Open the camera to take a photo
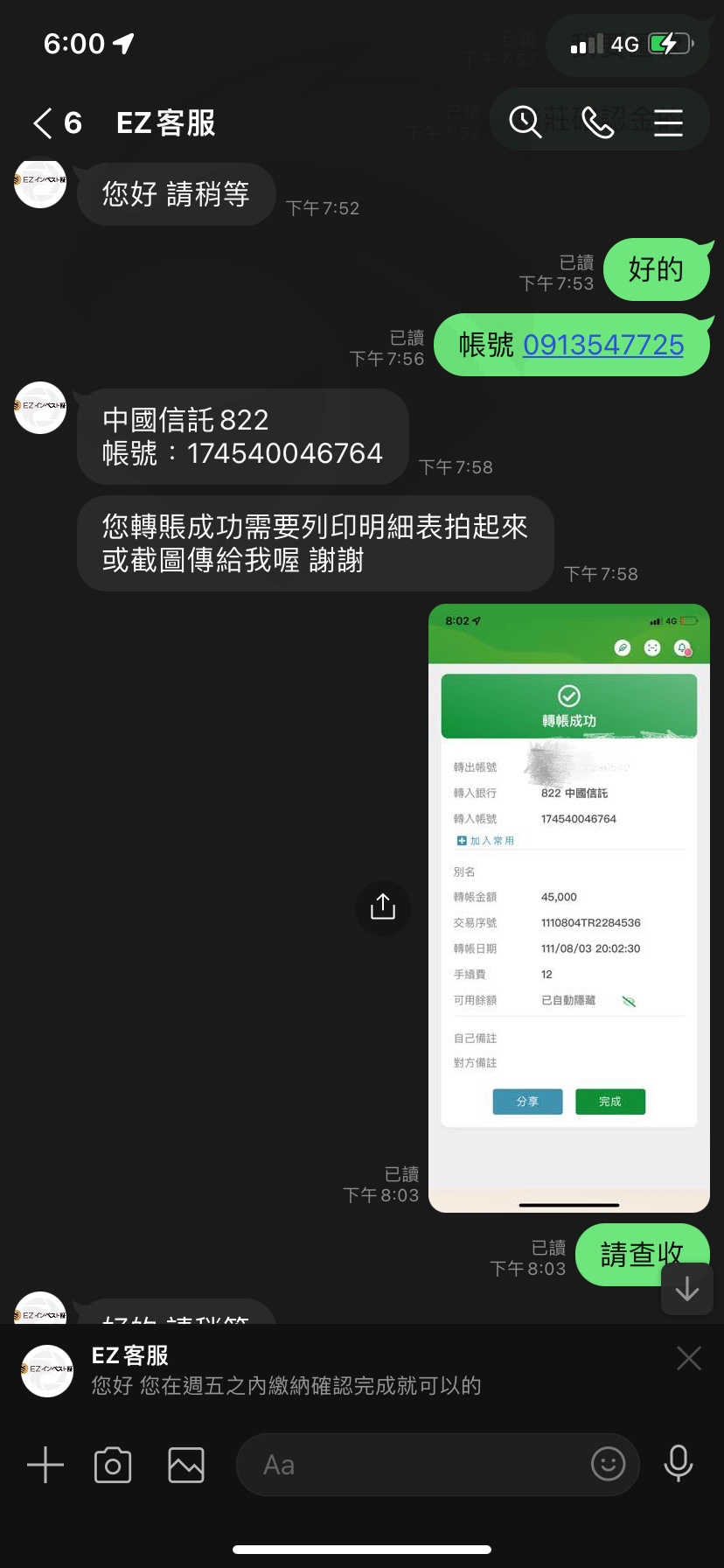The width and height of the screenshot is (724, 1568). coord(113,1465)
